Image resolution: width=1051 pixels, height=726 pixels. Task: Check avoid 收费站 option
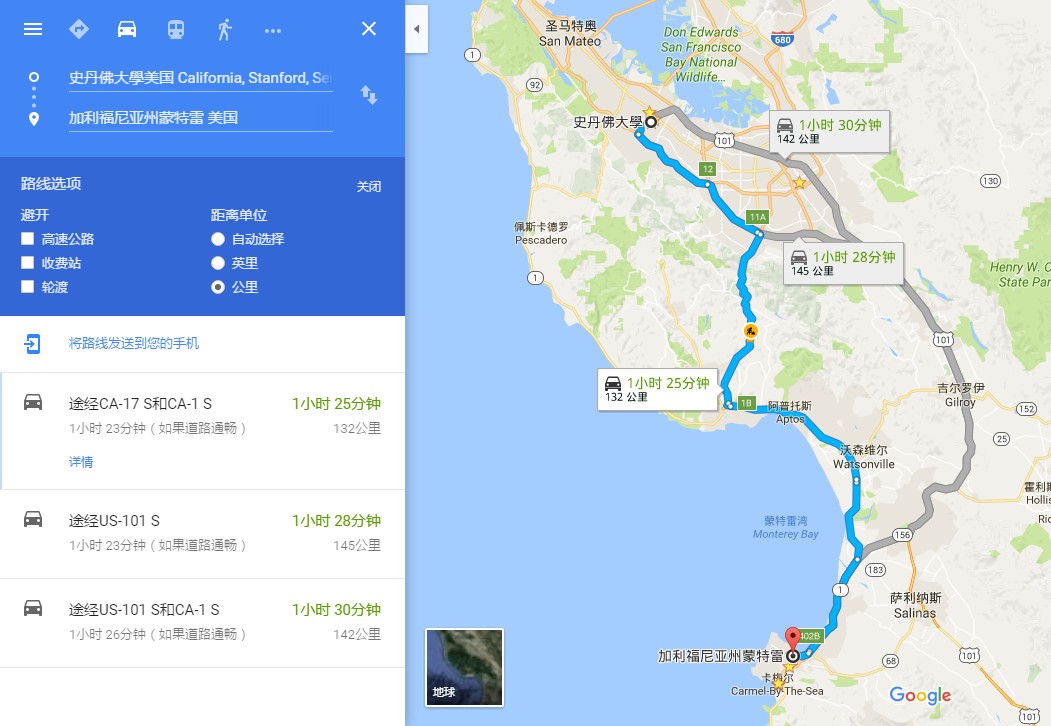click(28, 263)
